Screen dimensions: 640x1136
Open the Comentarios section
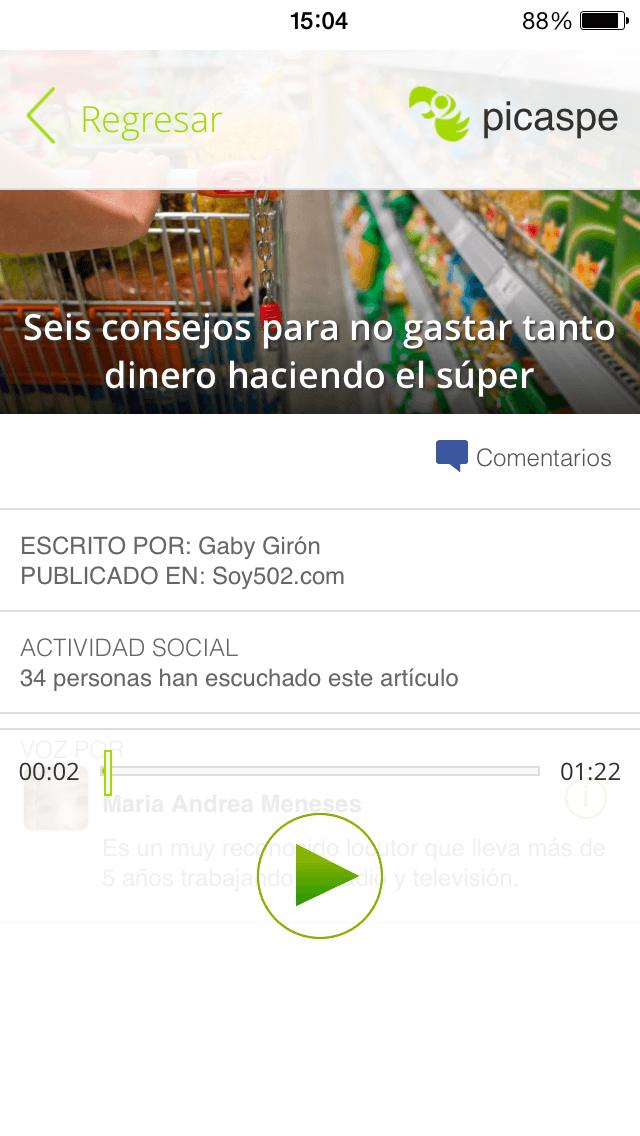524,458
